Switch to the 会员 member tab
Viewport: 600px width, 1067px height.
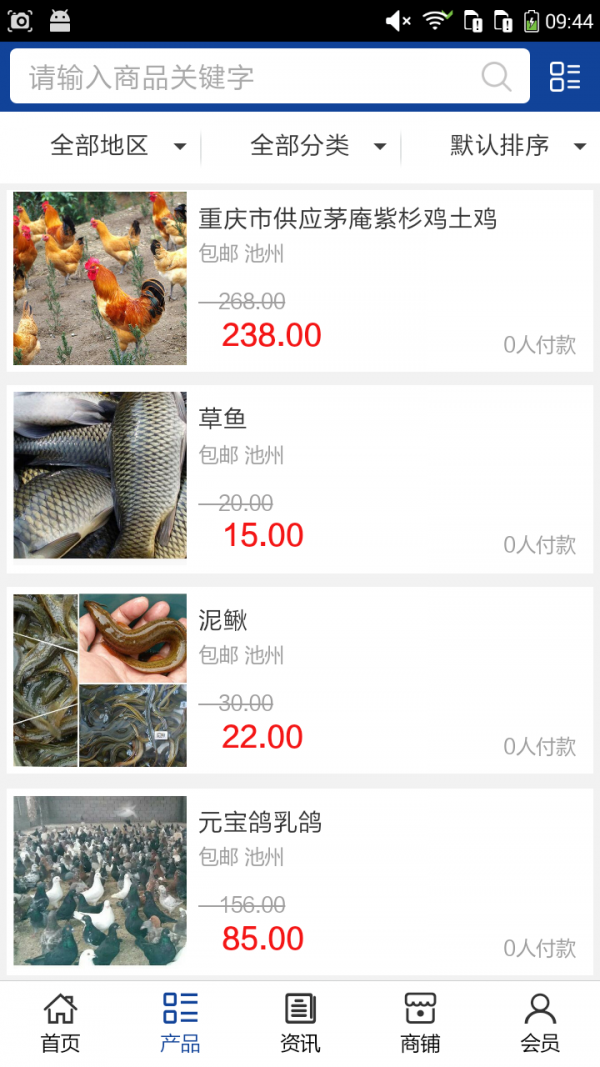[x=540, y=1023]
